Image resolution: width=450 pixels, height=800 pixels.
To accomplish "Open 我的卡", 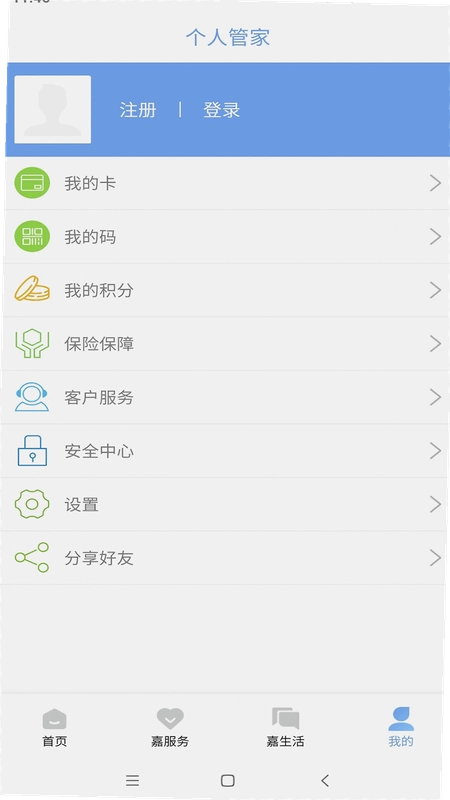I will click(225, 183).
